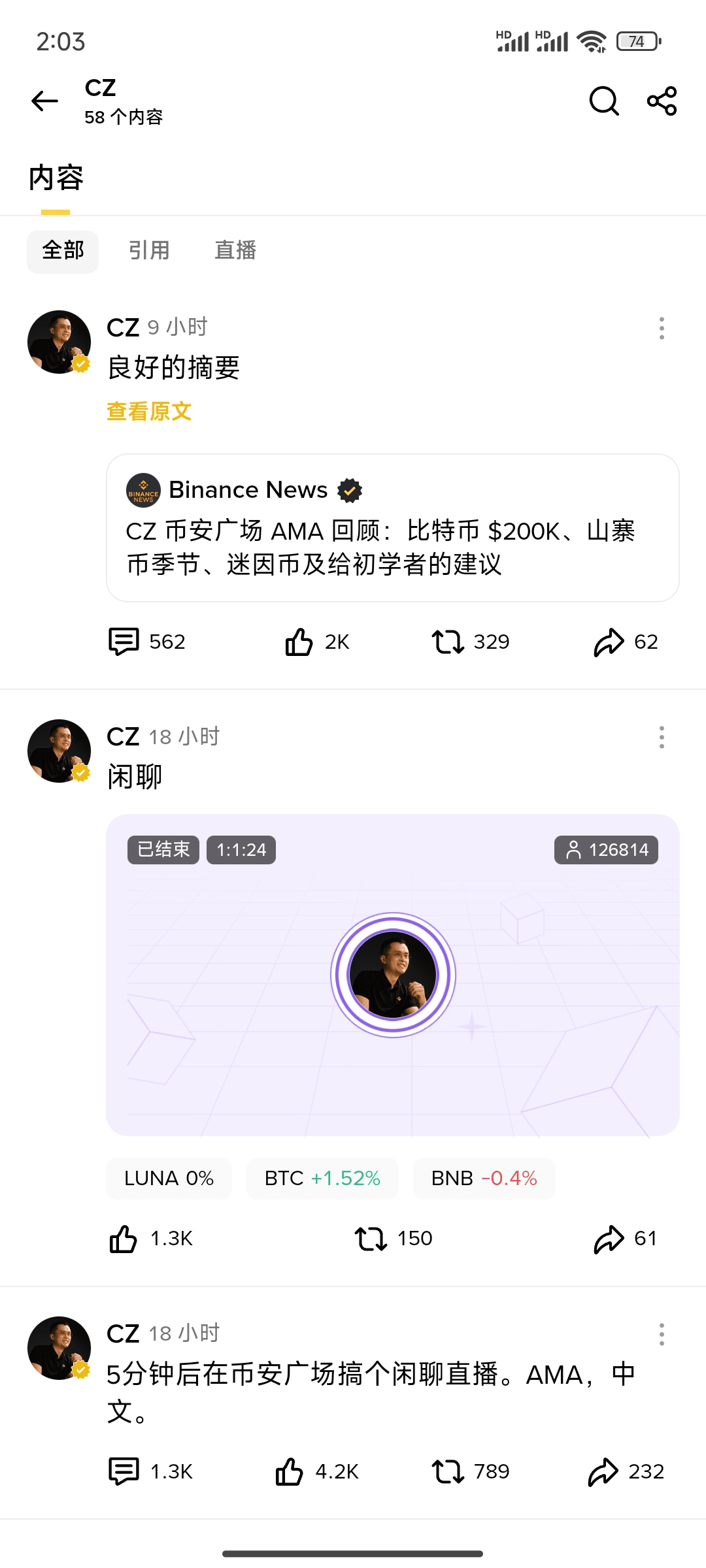Open overflow menu on 良好的摘要 post
Viewport: 706px width, 1568px height.
point(662,328)
